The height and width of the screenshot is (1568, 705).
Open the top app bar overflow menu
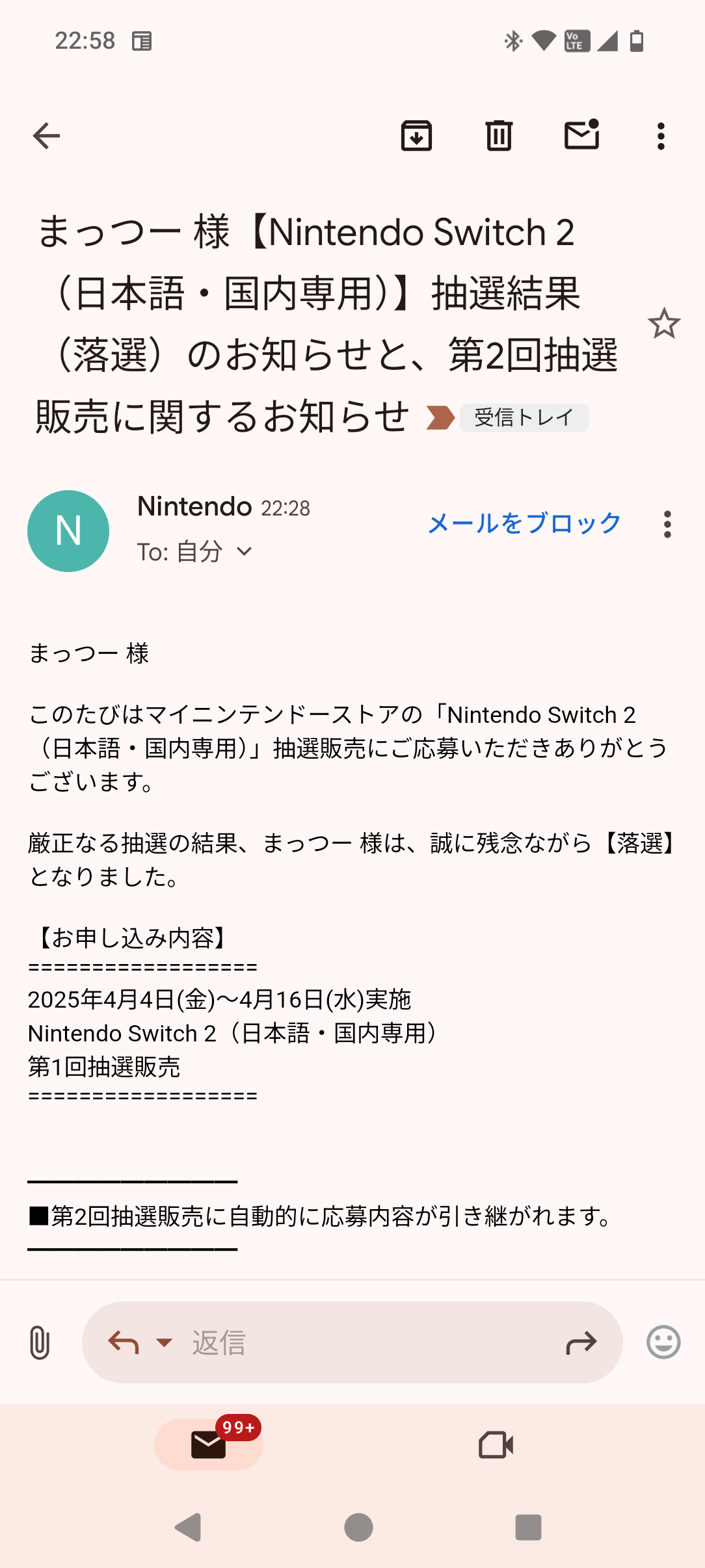[x=661, y=137]
